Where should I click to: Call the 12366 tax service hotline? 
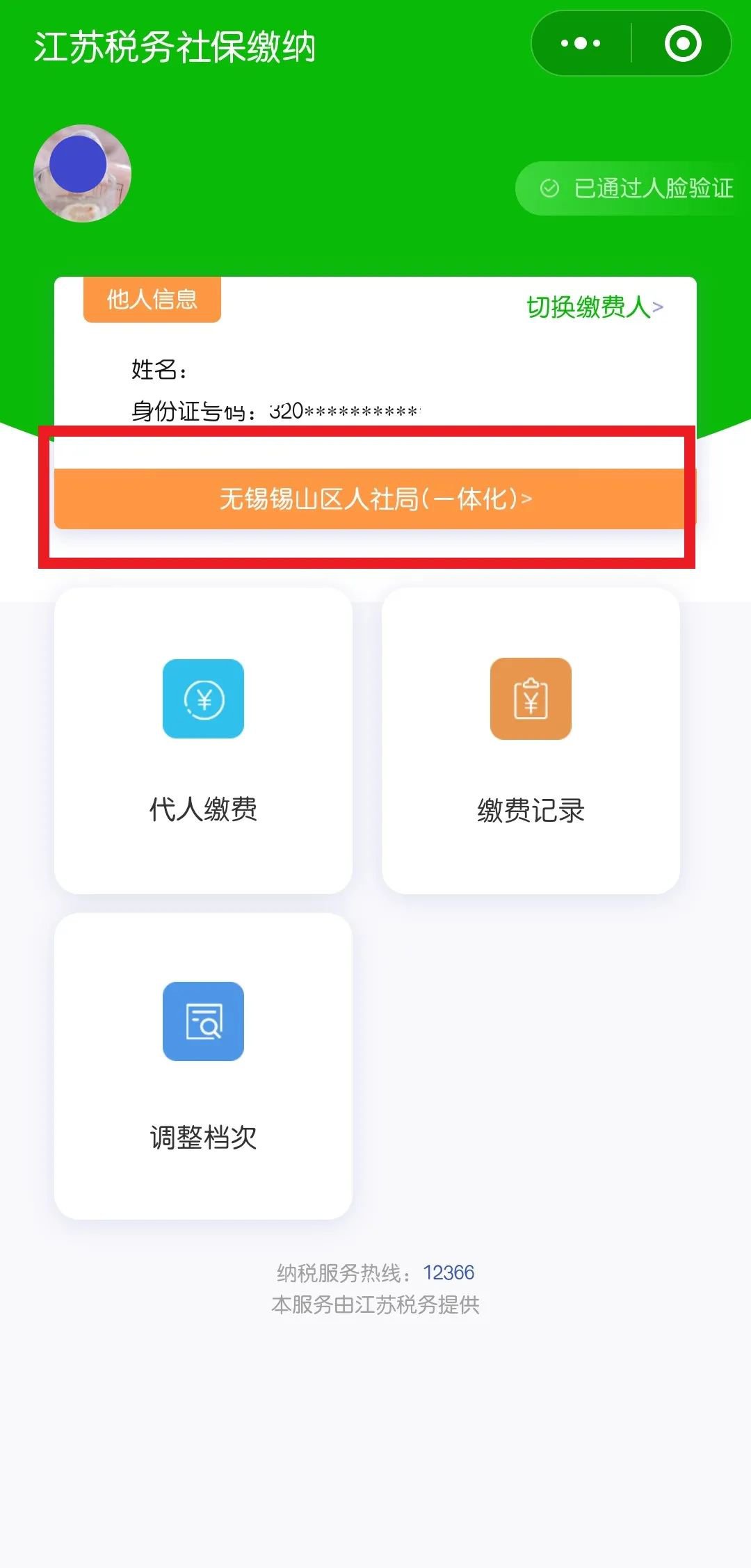(x=449, y=1272)
